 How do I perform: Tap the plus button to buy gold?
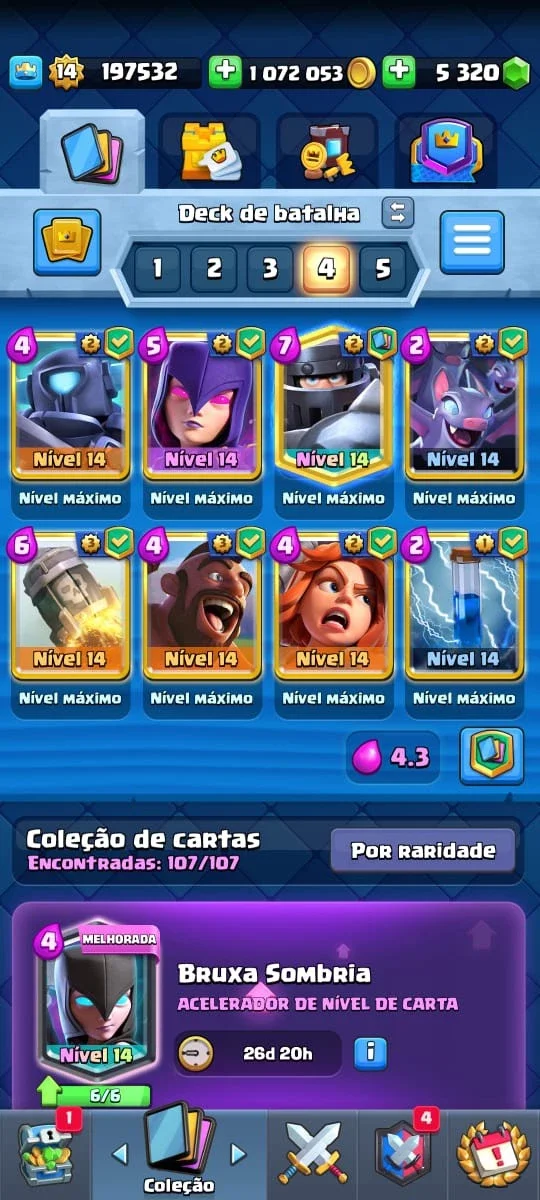(x=225, y=72)
